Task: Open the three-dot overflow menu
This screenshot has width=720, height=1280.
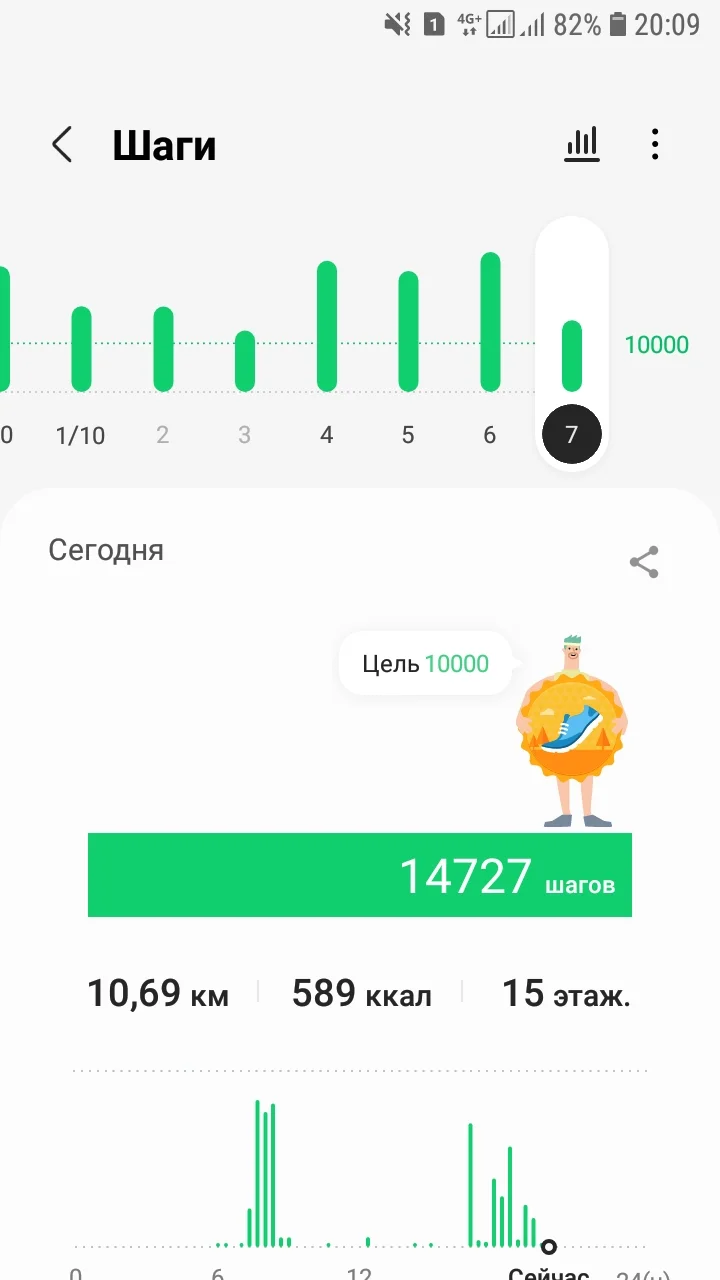Action: click(x=655, y=145)
